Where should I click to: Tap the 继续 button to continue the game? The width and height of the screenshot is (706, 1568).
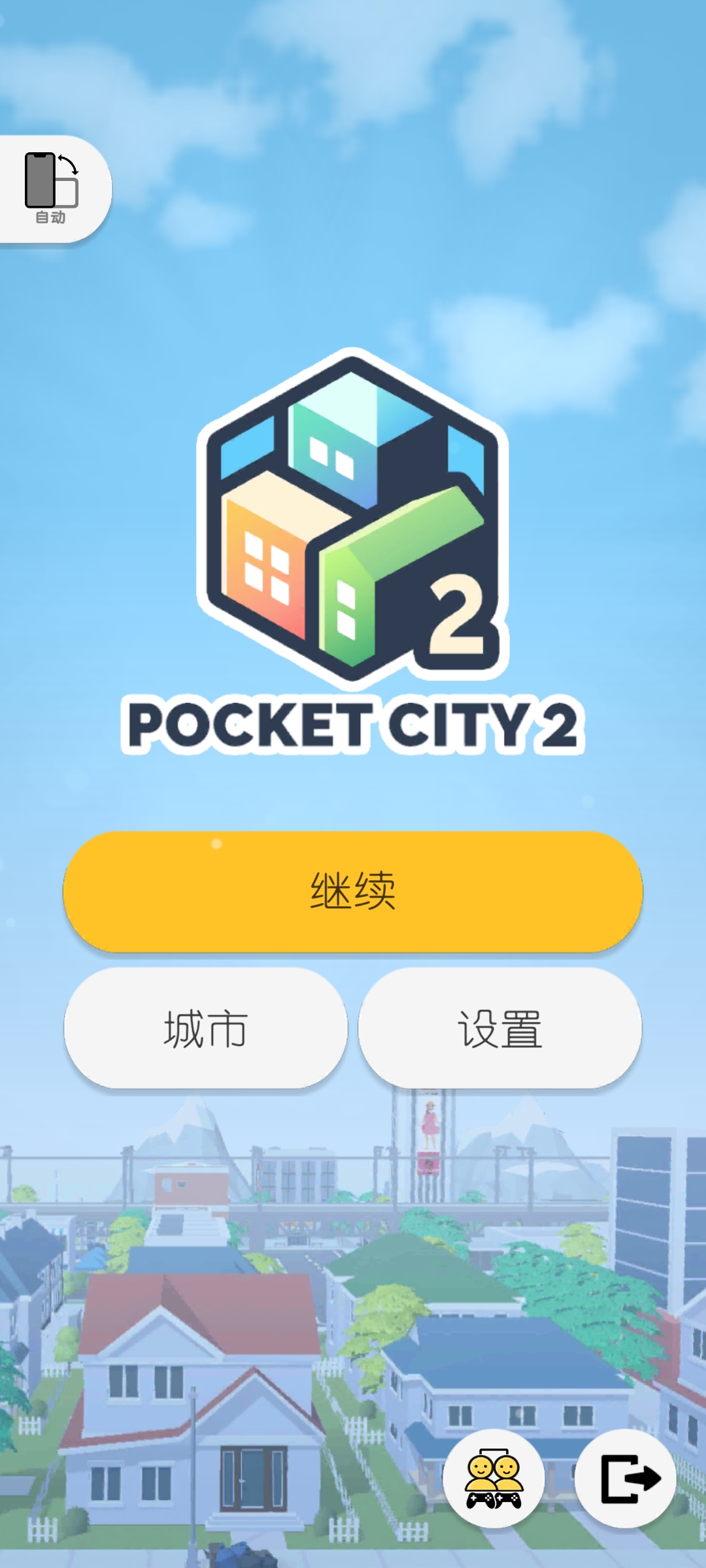pyautogui.click(x=353, y=891)
